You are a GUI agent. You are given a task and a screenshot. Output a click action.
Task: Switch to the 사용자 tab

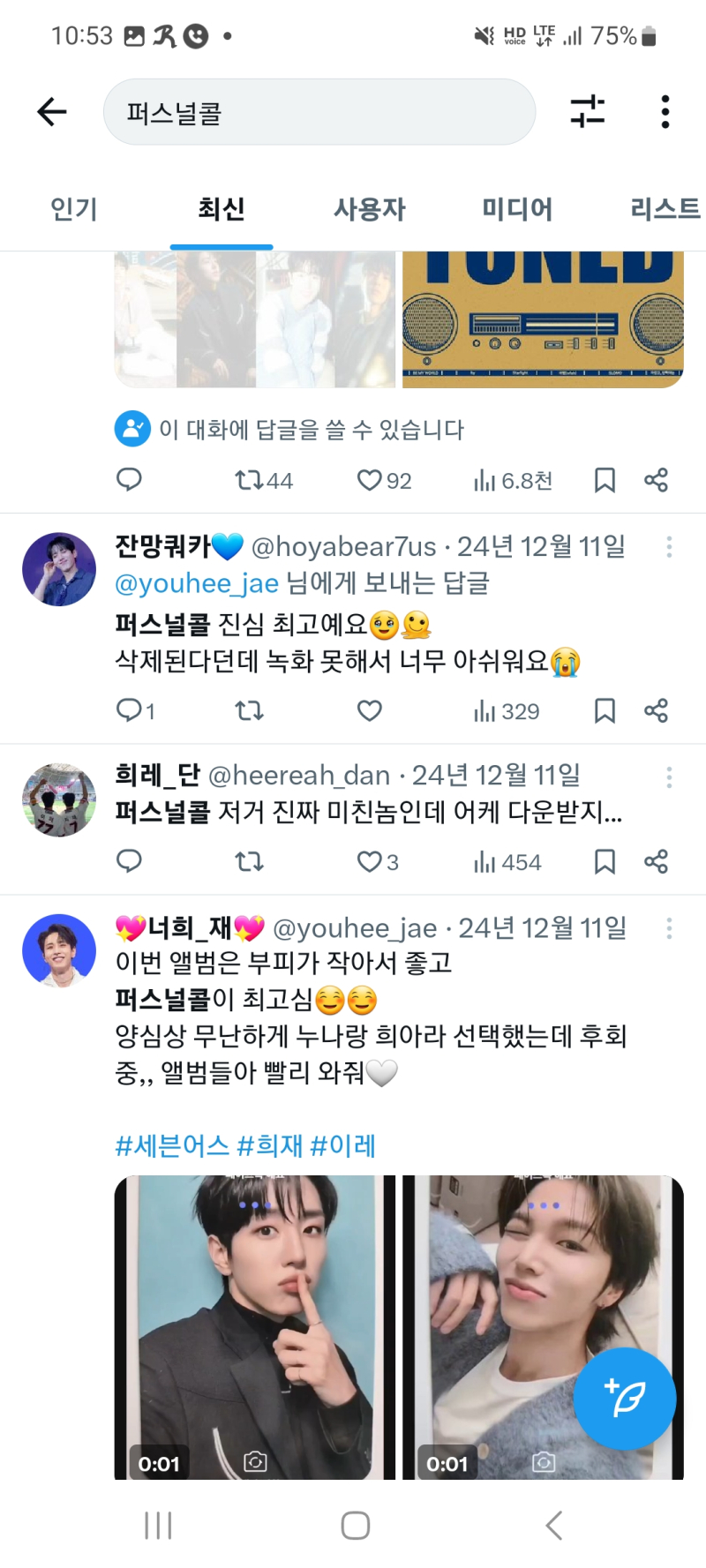(369, 209)
